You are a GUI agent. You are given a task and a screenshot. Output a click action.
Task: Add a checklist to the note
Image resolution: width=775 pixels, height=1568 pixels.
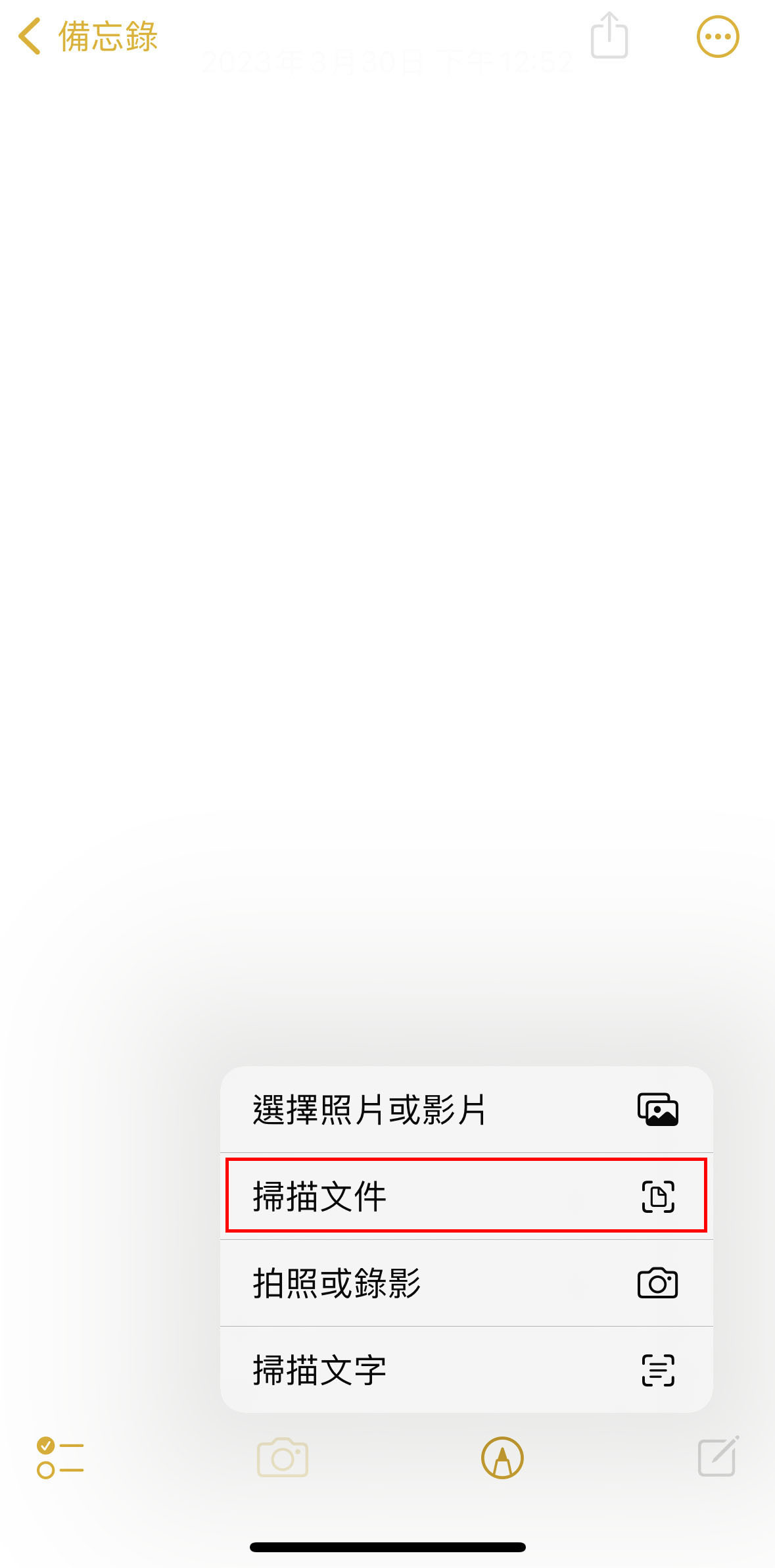click(x=60, y=1458)
